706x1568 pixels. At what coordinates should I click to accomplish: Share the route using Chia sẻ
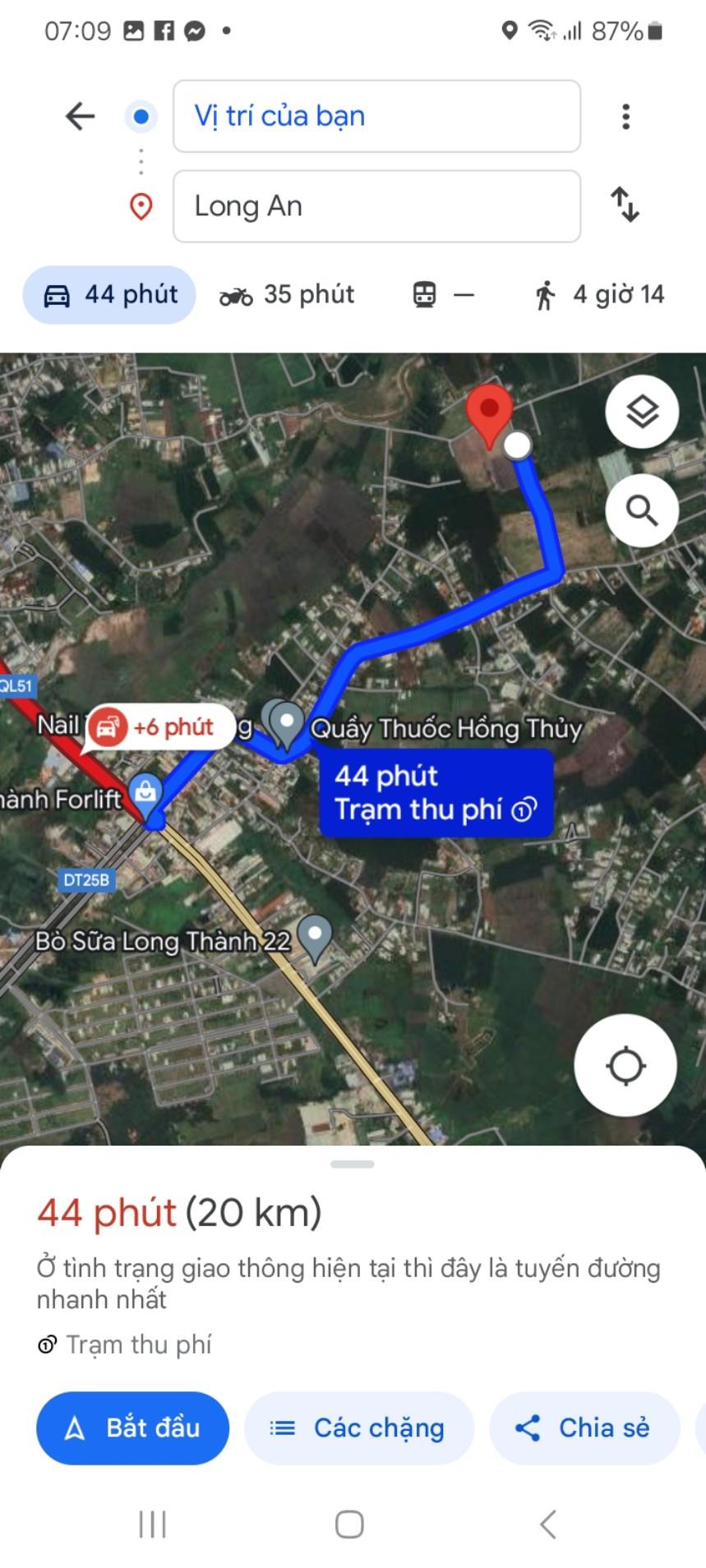pos(584,1427)
